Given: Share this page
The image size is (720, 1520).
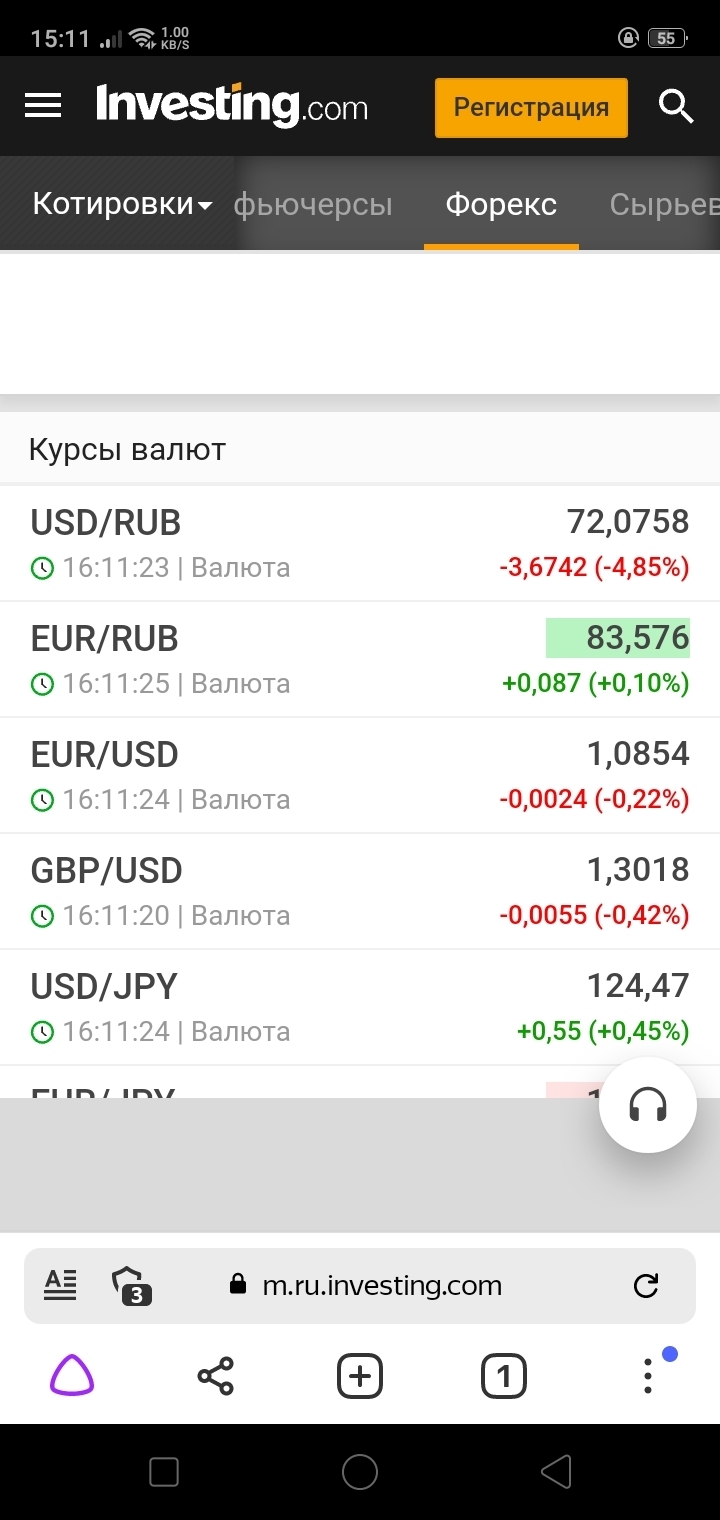Looking at the screenshot, I should [x=216, y=1377].
